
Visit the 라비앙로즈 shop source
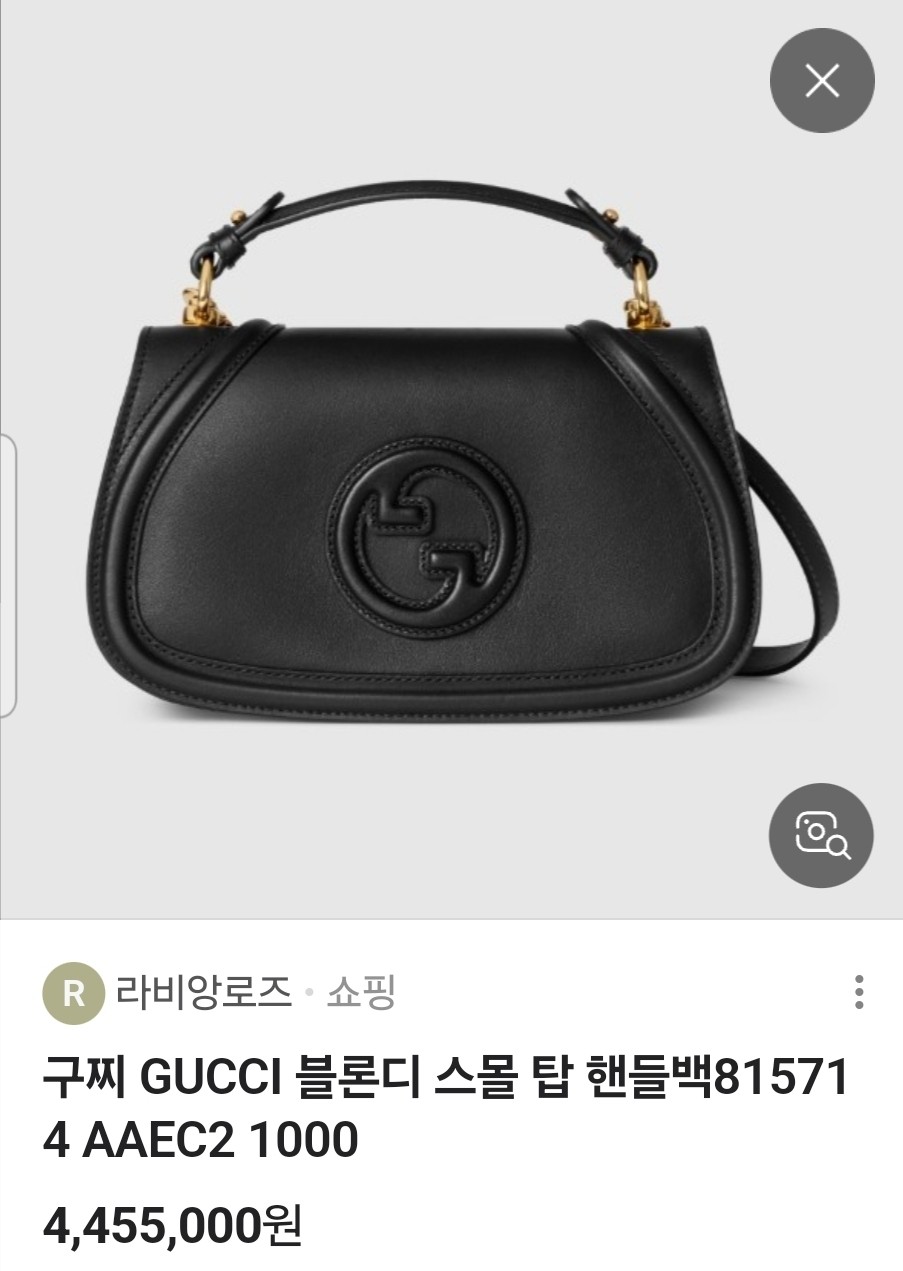[x=203, y=993]
